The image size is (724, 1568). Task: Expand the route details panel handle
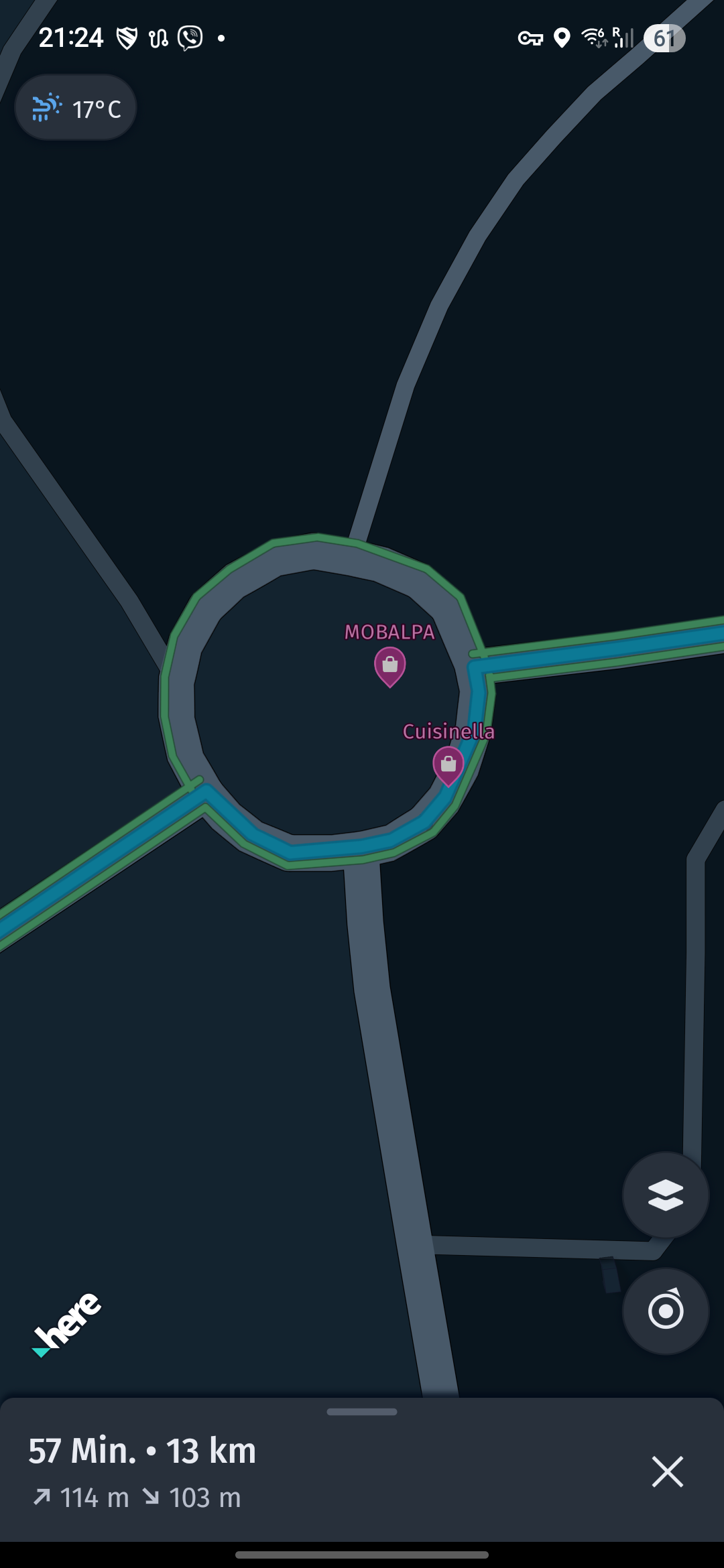(x=362, y=1412)
